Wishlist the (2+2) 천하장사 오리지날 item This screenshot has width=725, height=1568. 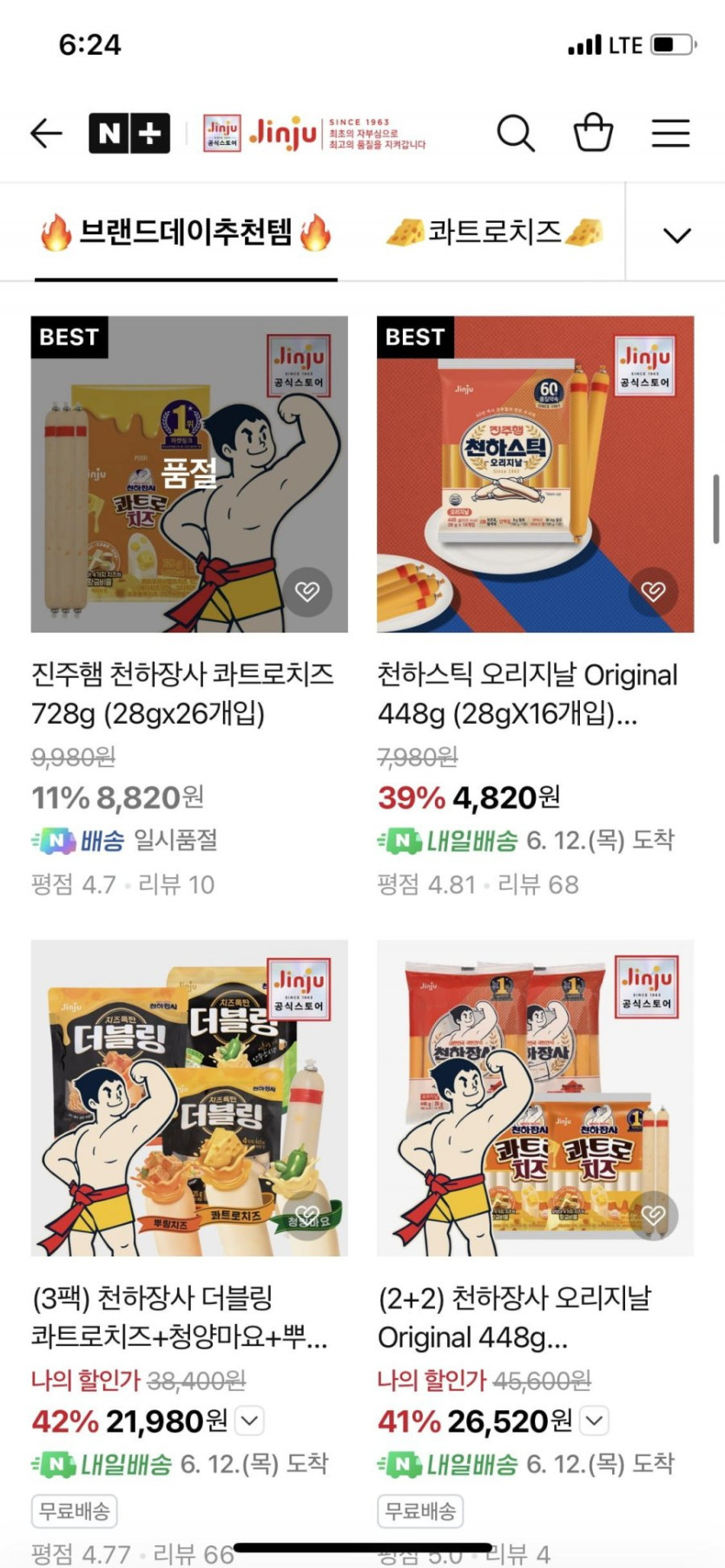pyautogui.click(x=653, y=1215)
